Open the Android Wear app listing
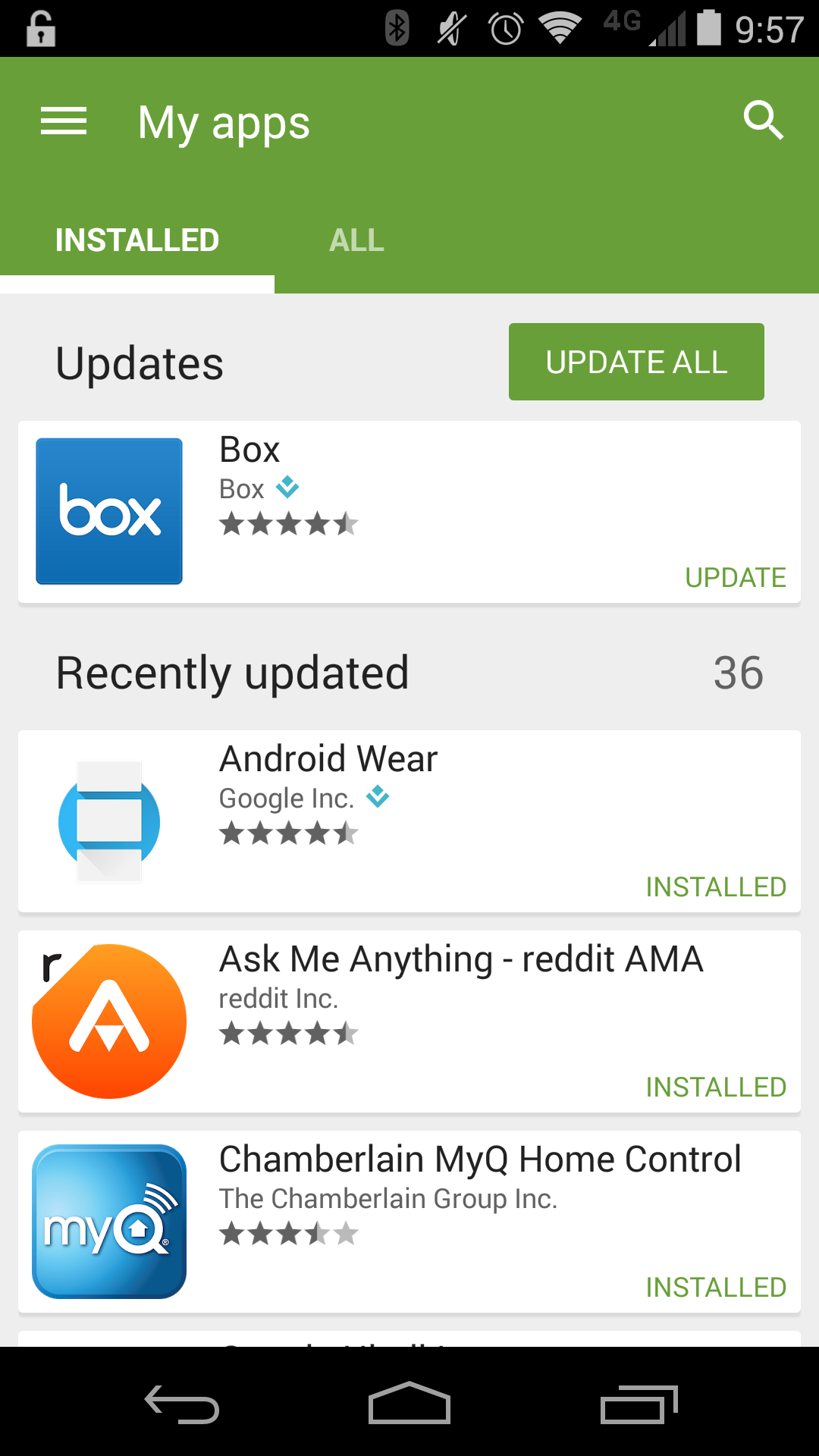The image size is (819, 1456). [409, 821]
